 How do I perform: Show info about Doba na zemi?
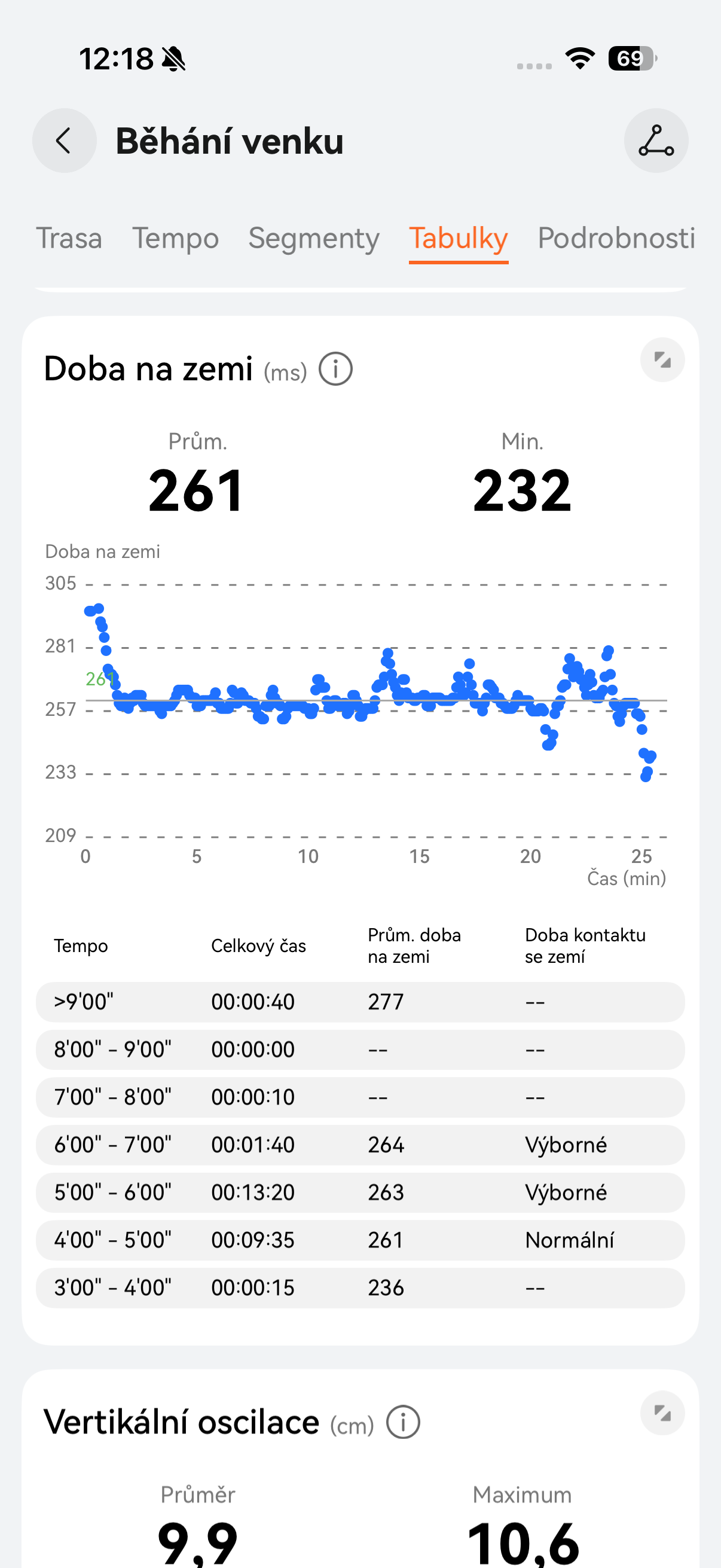[x=336, y=369]
